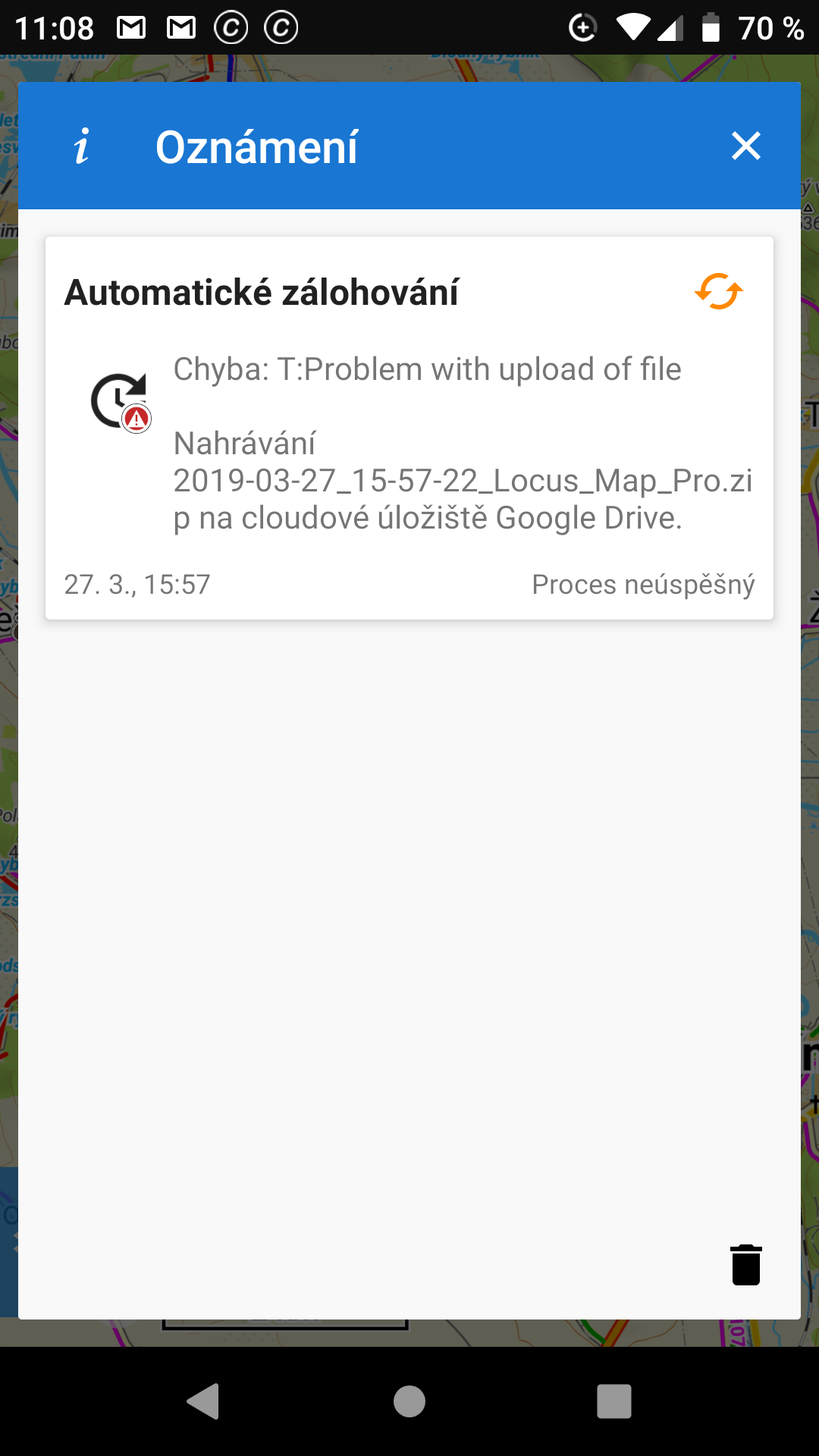Return to the home screen

[409, 1401]
